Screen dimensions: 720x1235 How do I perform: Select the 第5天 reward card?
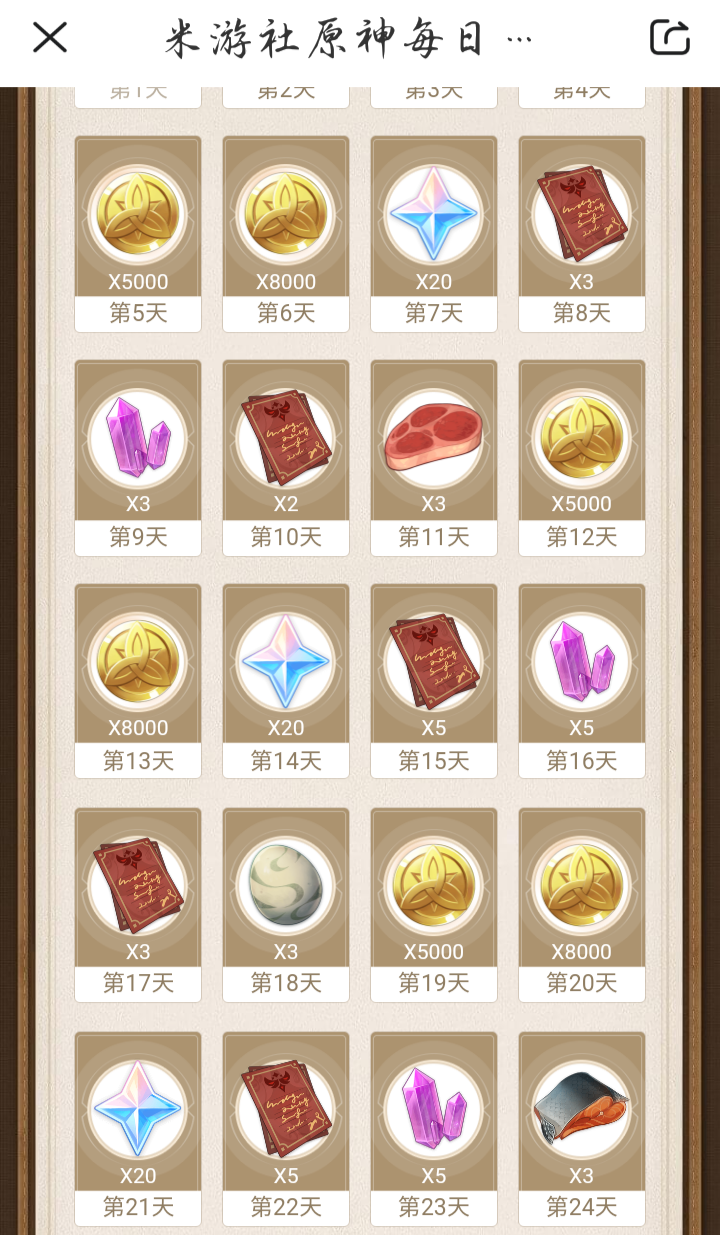point(138,233)
